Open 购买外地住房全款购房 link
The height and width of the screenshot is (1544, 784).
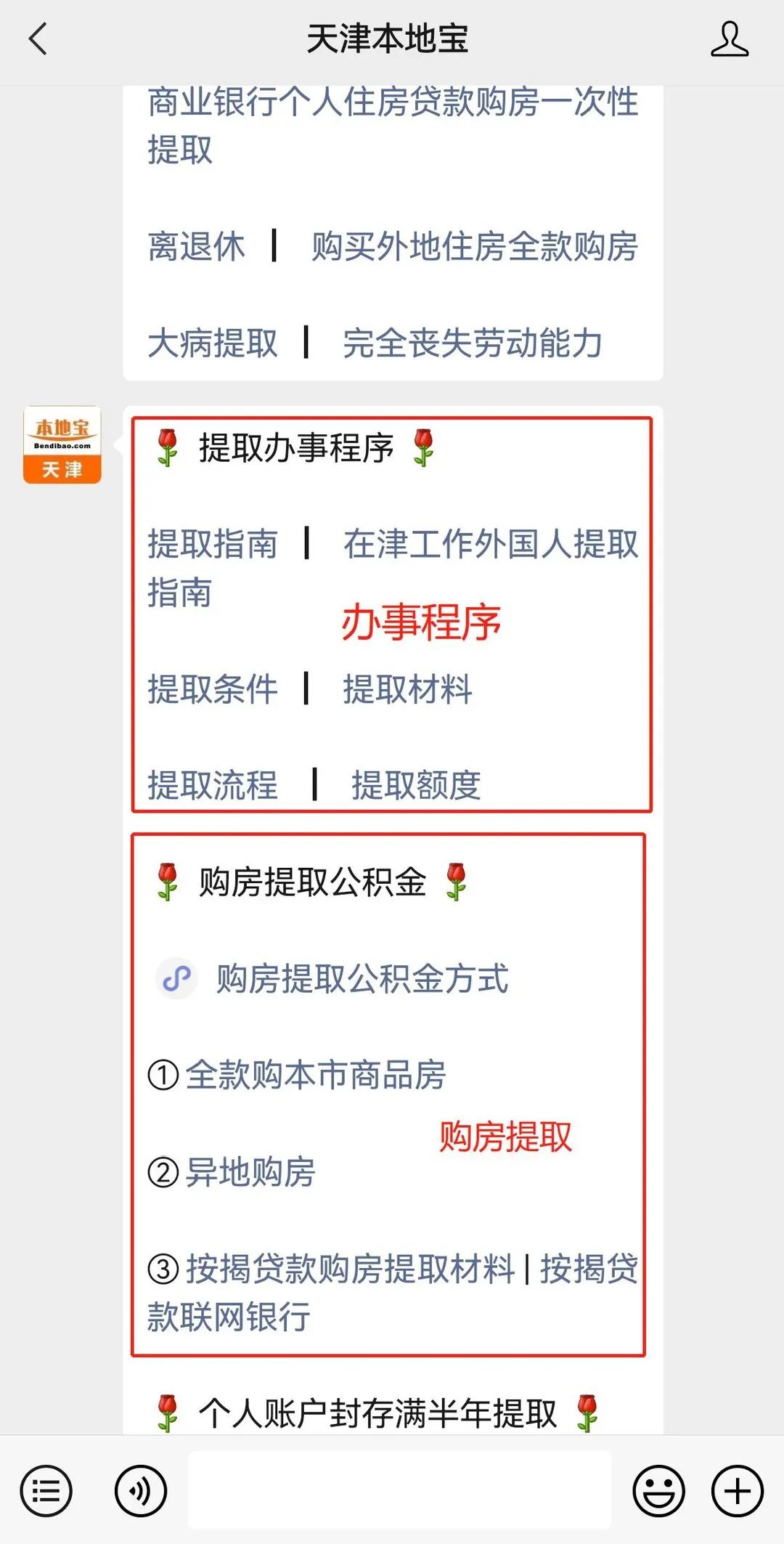click(474, 246)
